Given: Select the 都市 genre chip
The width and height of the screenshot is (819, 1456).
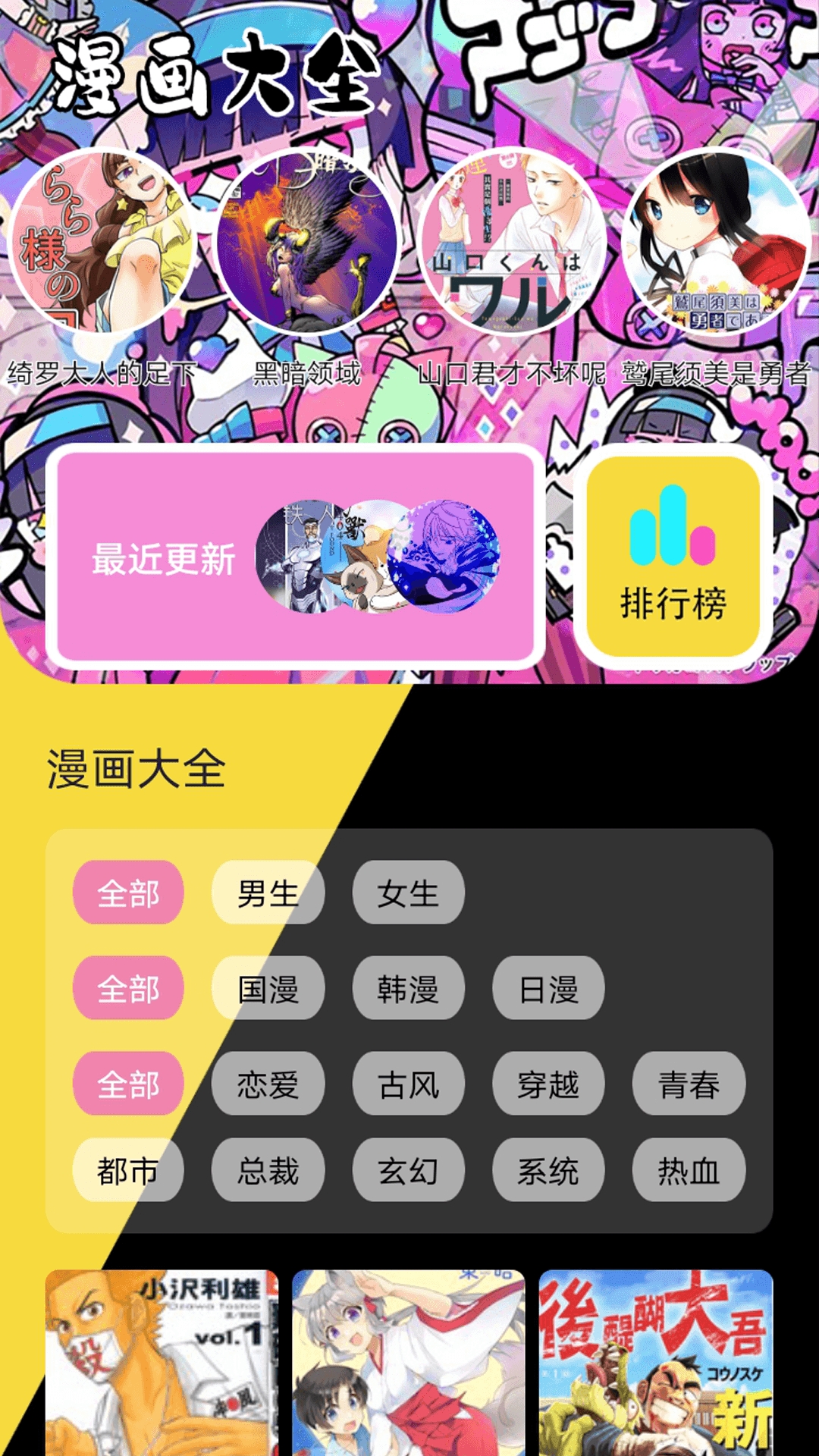Looking at the screenshot, I should click(128, 1170).
